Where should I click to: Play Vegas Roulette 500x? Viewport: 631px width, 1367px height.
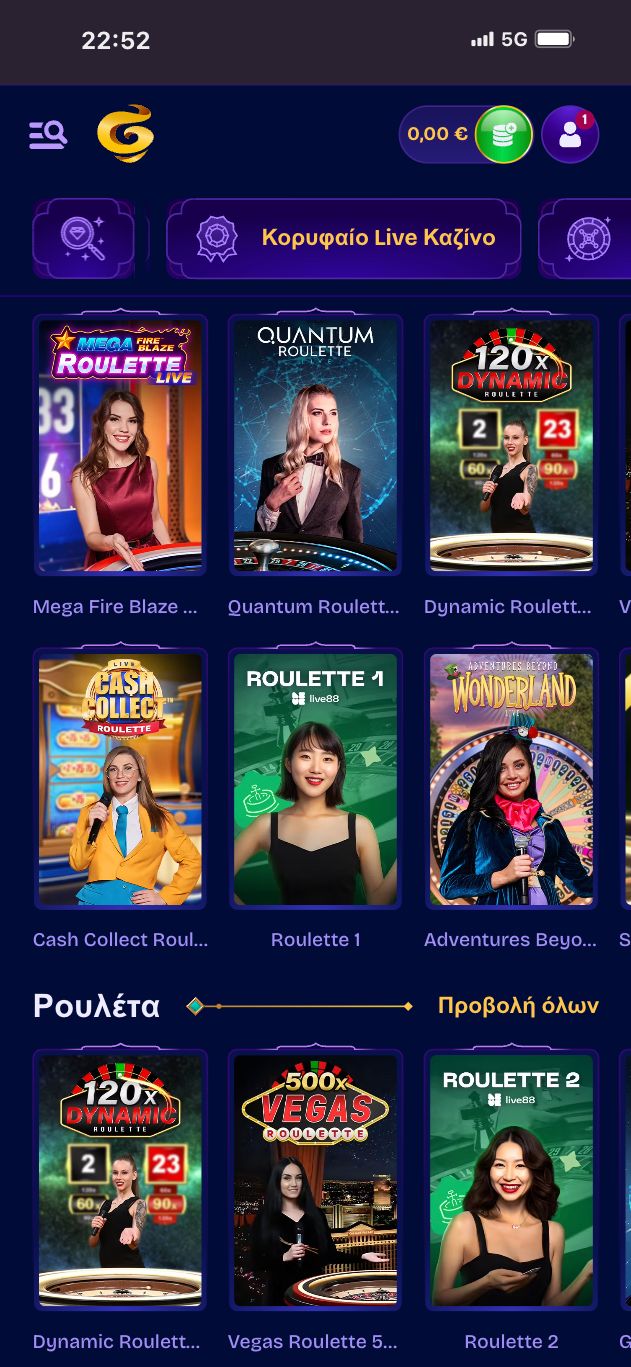(315, 1180)
